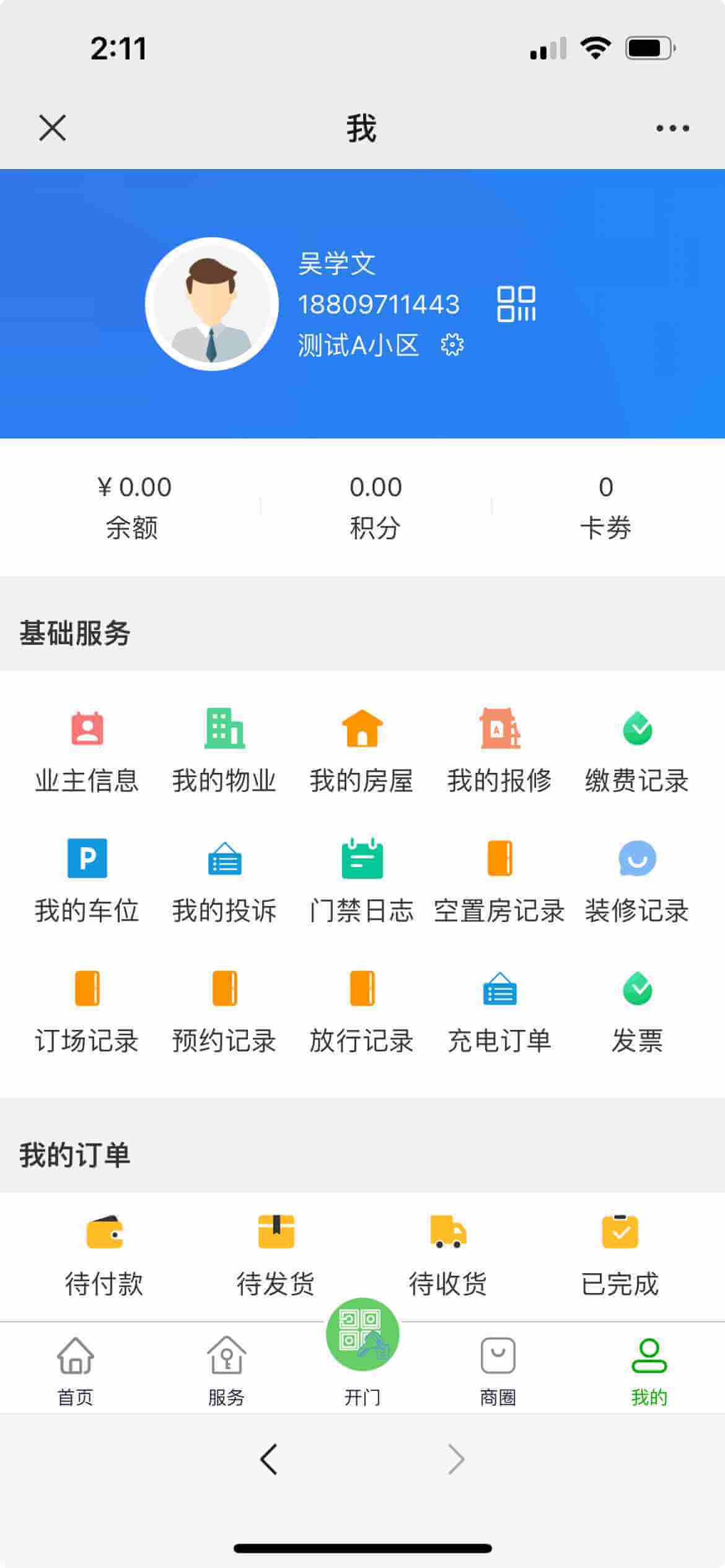Navigate back with the left chevron
This screenshot has height=1568, width=725.
tap(269, 1459)
